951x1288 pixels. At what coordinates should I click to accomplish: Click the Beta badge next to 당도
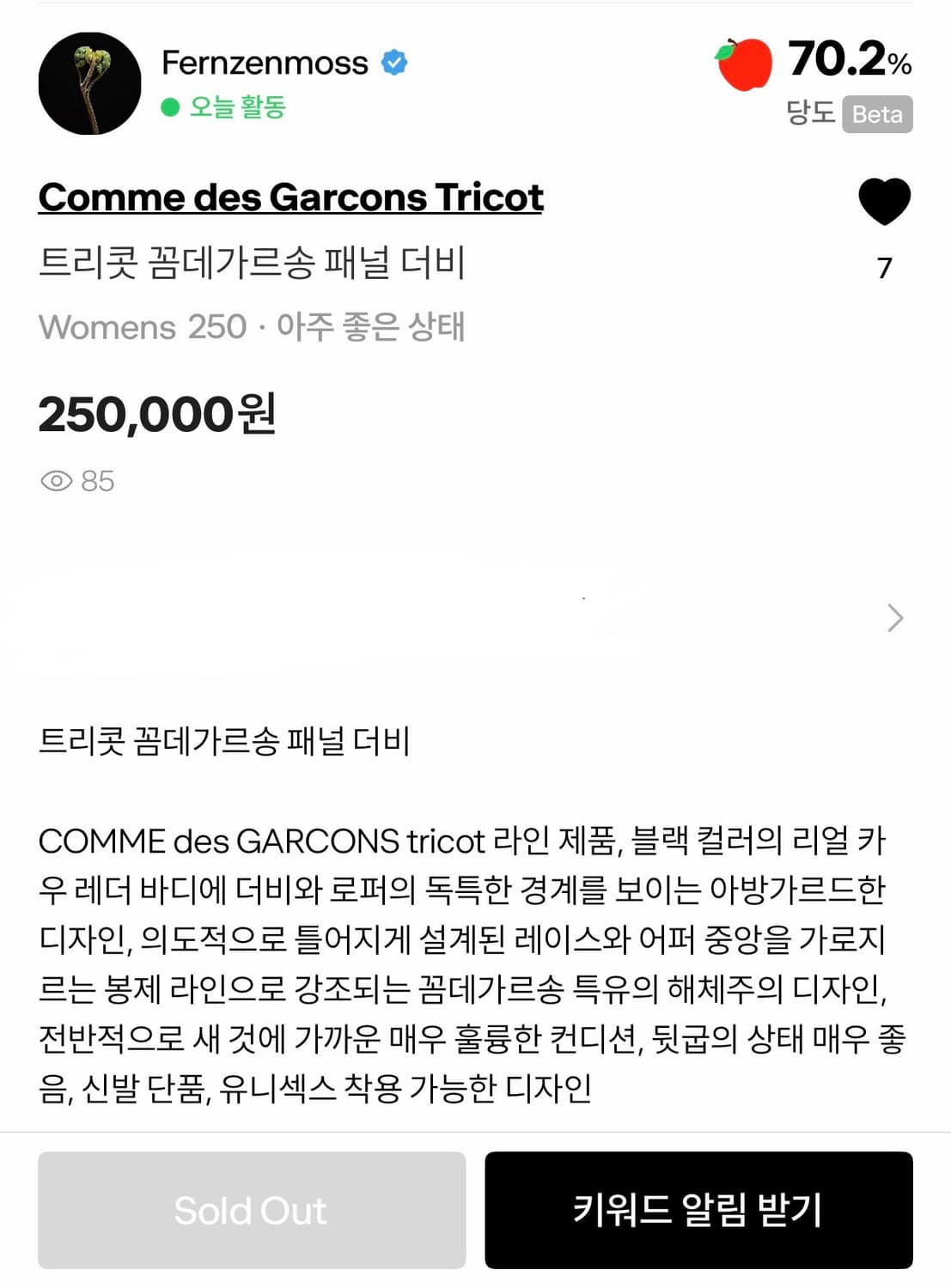[x=876, y=115]
